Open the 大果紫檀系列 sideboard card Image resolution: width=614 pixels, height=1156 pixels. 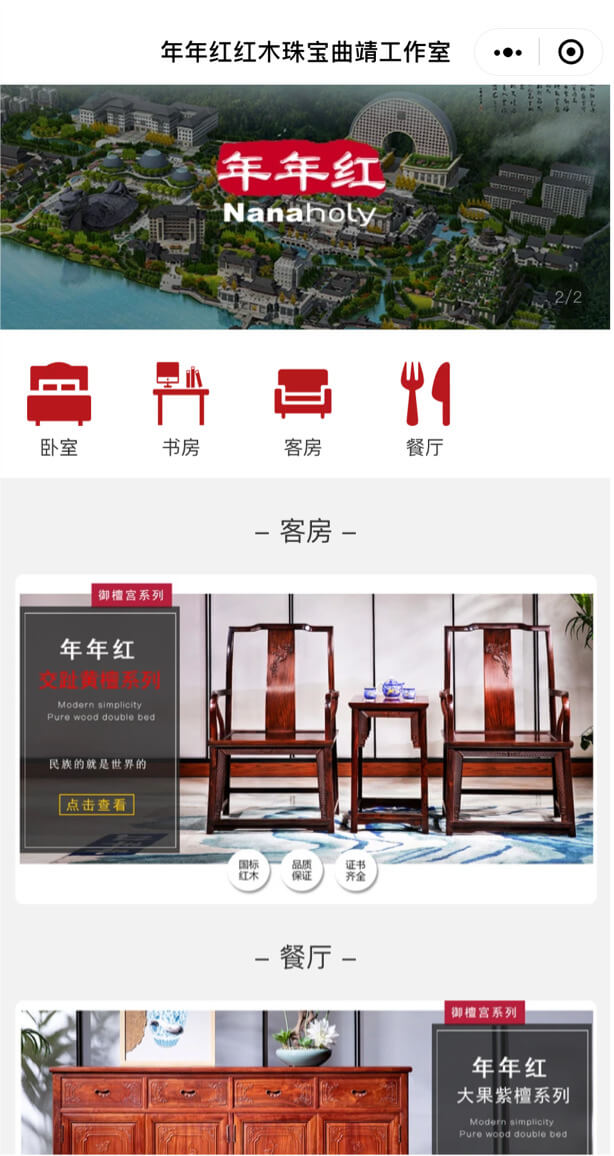pos(305,1080)
